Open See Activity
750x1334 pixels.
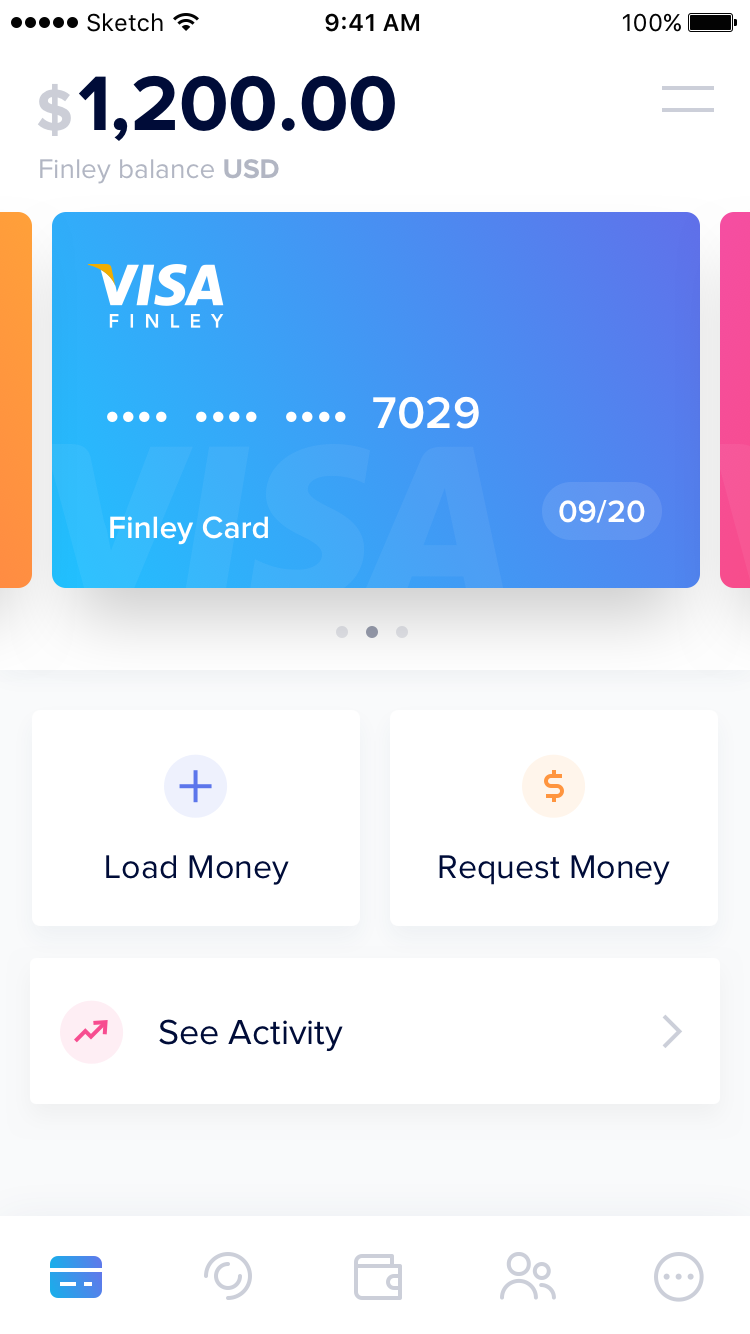coord(375,1031)
